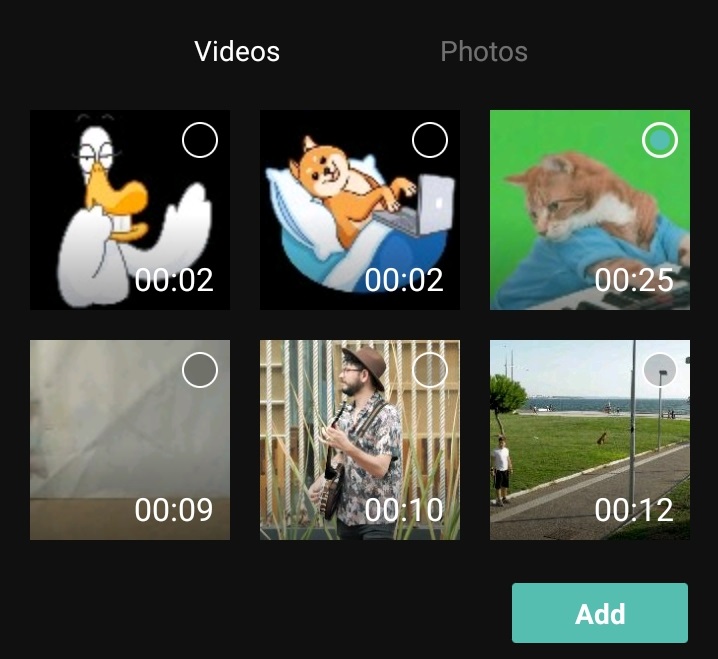
Task: Add the selected videos
Action: 599,613
